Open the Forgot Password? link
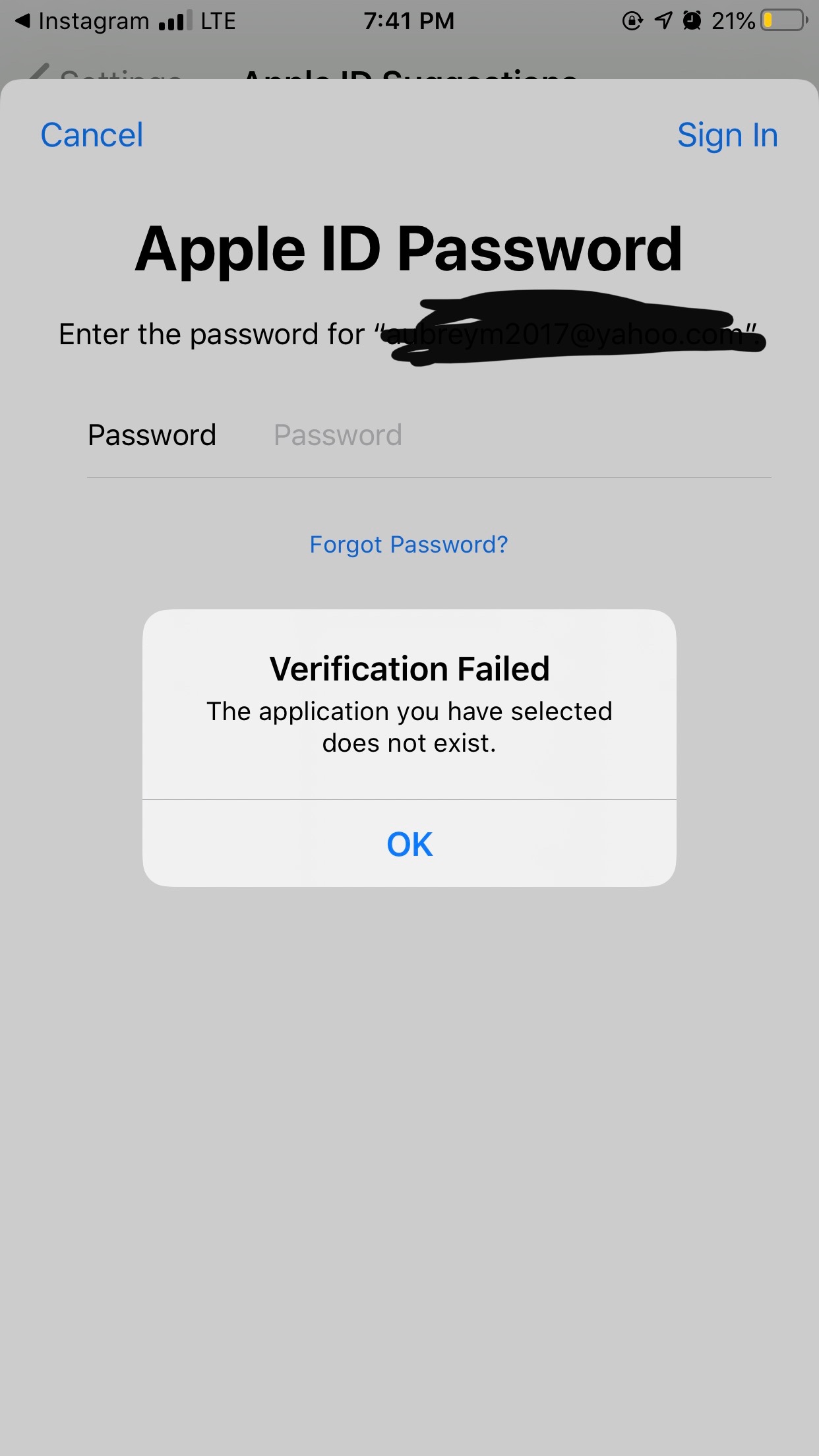This screenshot has width=819, height=1456. click(408, 545)
